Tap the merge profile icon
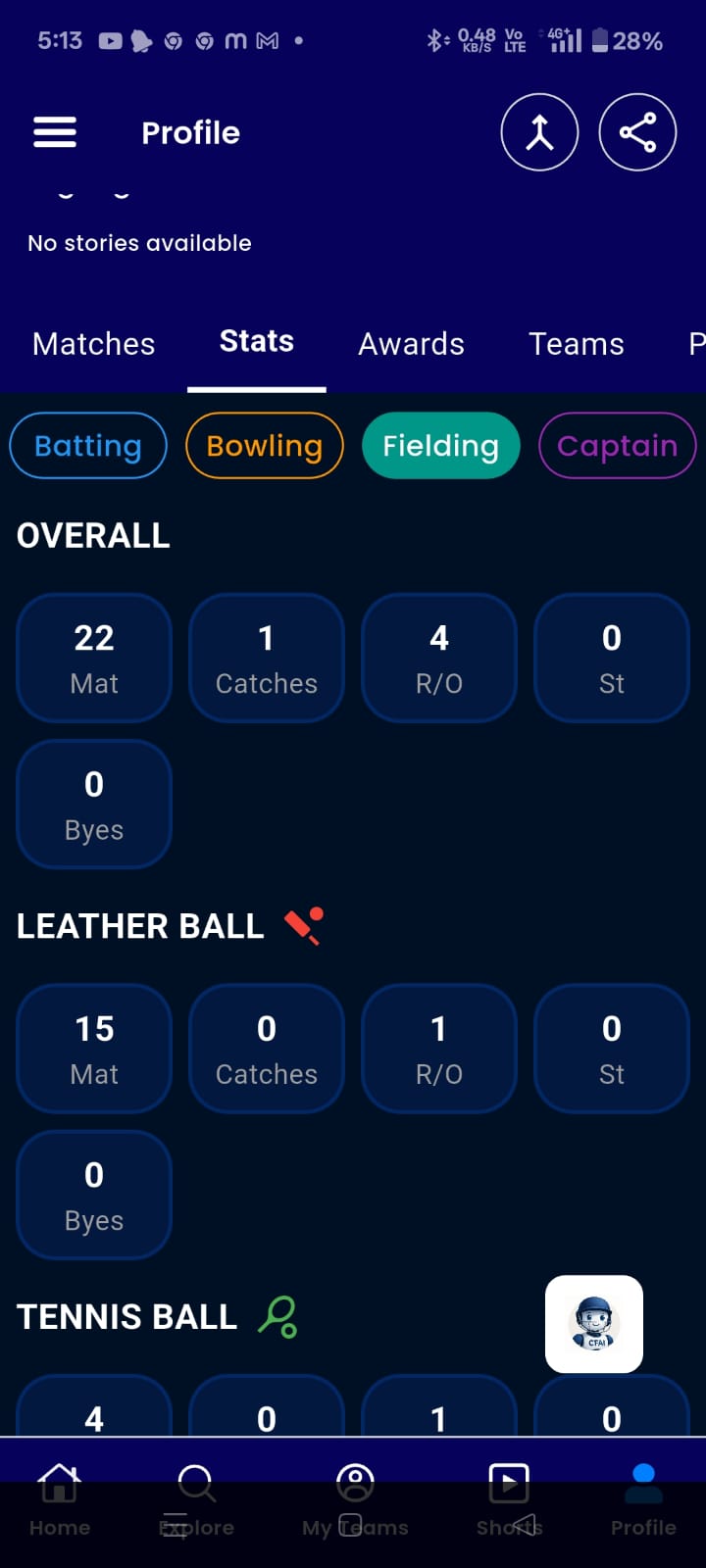Image resolution: width=706 pixels, height=1568 pixels. (x=539, y=132)
